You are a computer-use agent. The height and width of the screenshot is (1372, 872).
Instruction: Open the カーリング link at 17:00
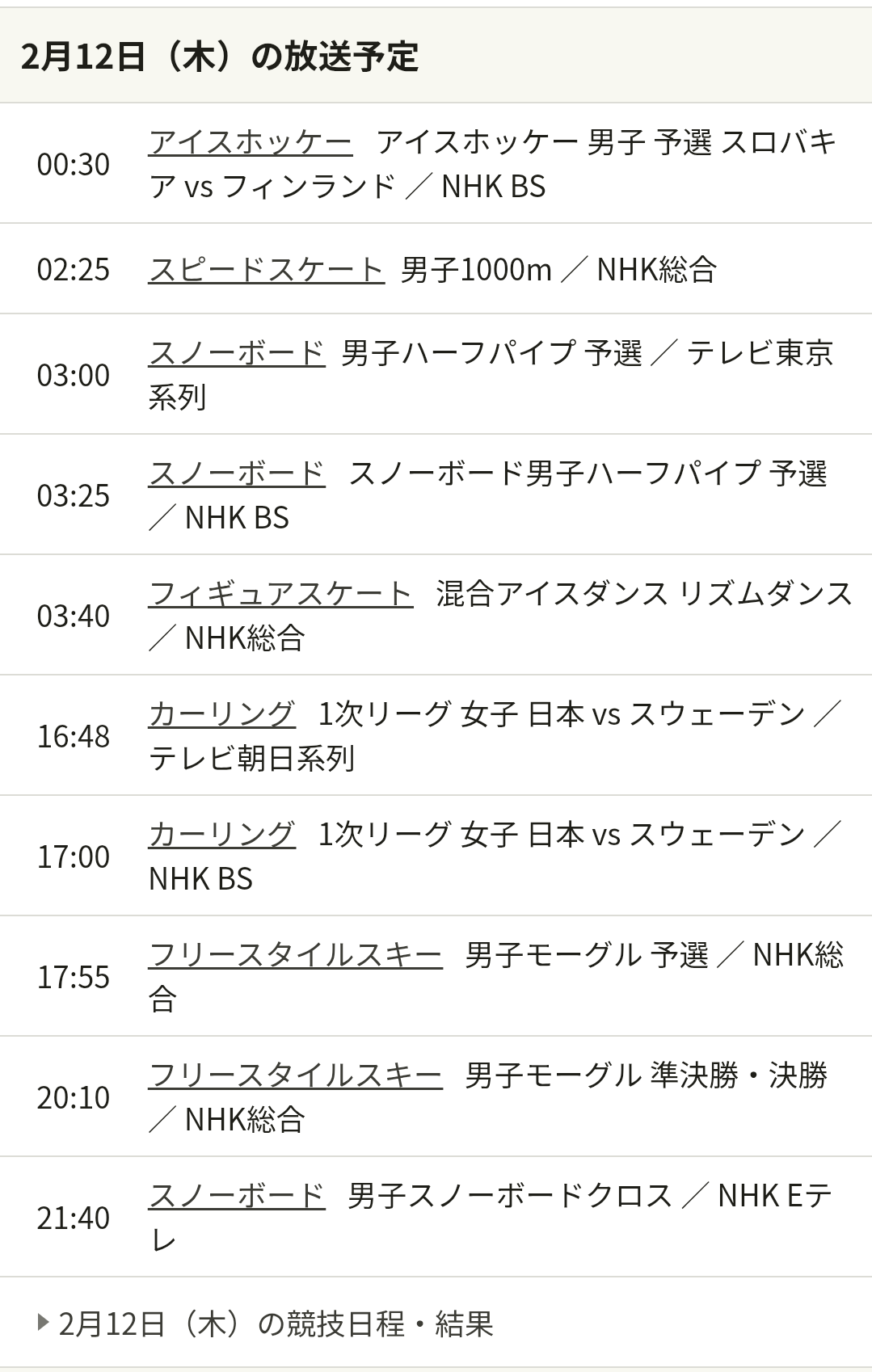[221, 835]
